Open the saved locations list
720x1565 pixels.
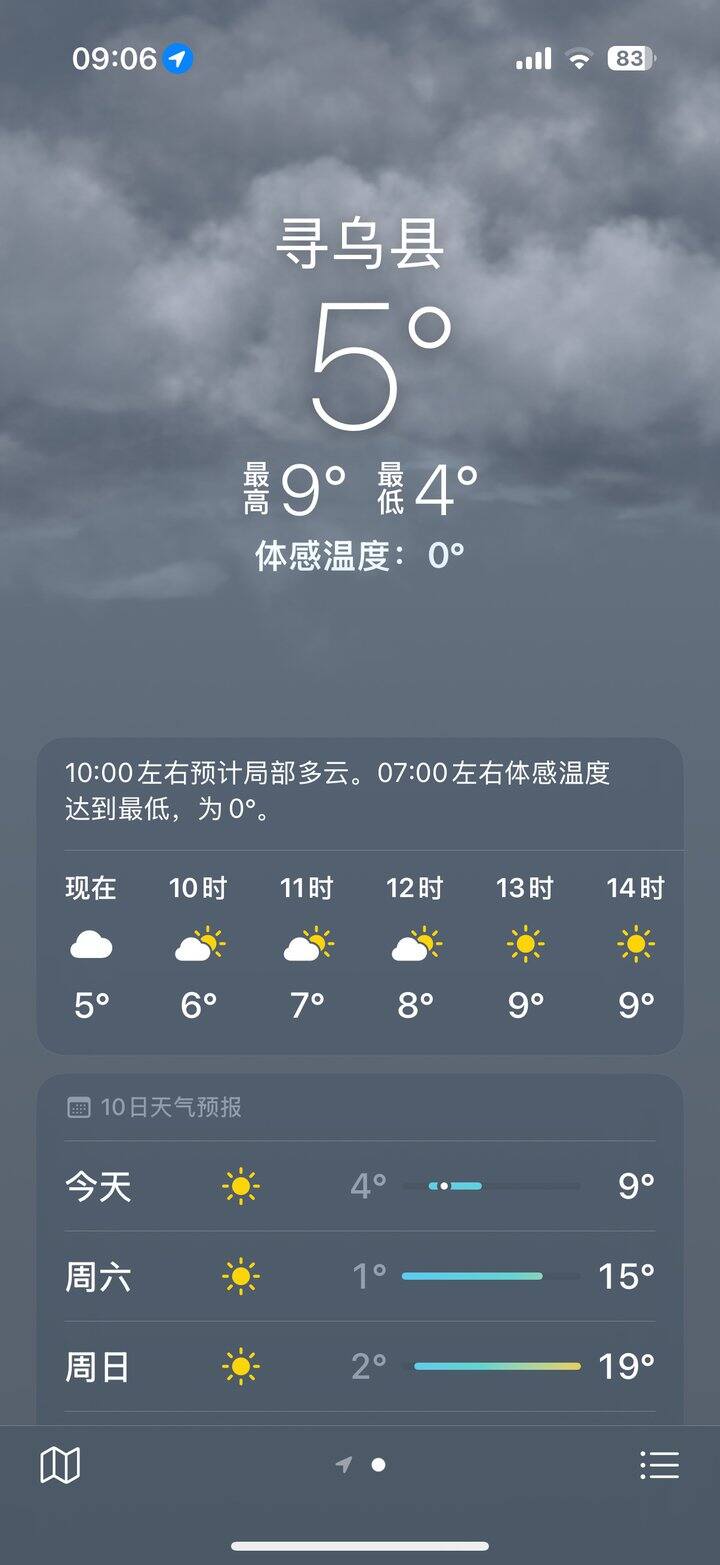(659, 1465)
